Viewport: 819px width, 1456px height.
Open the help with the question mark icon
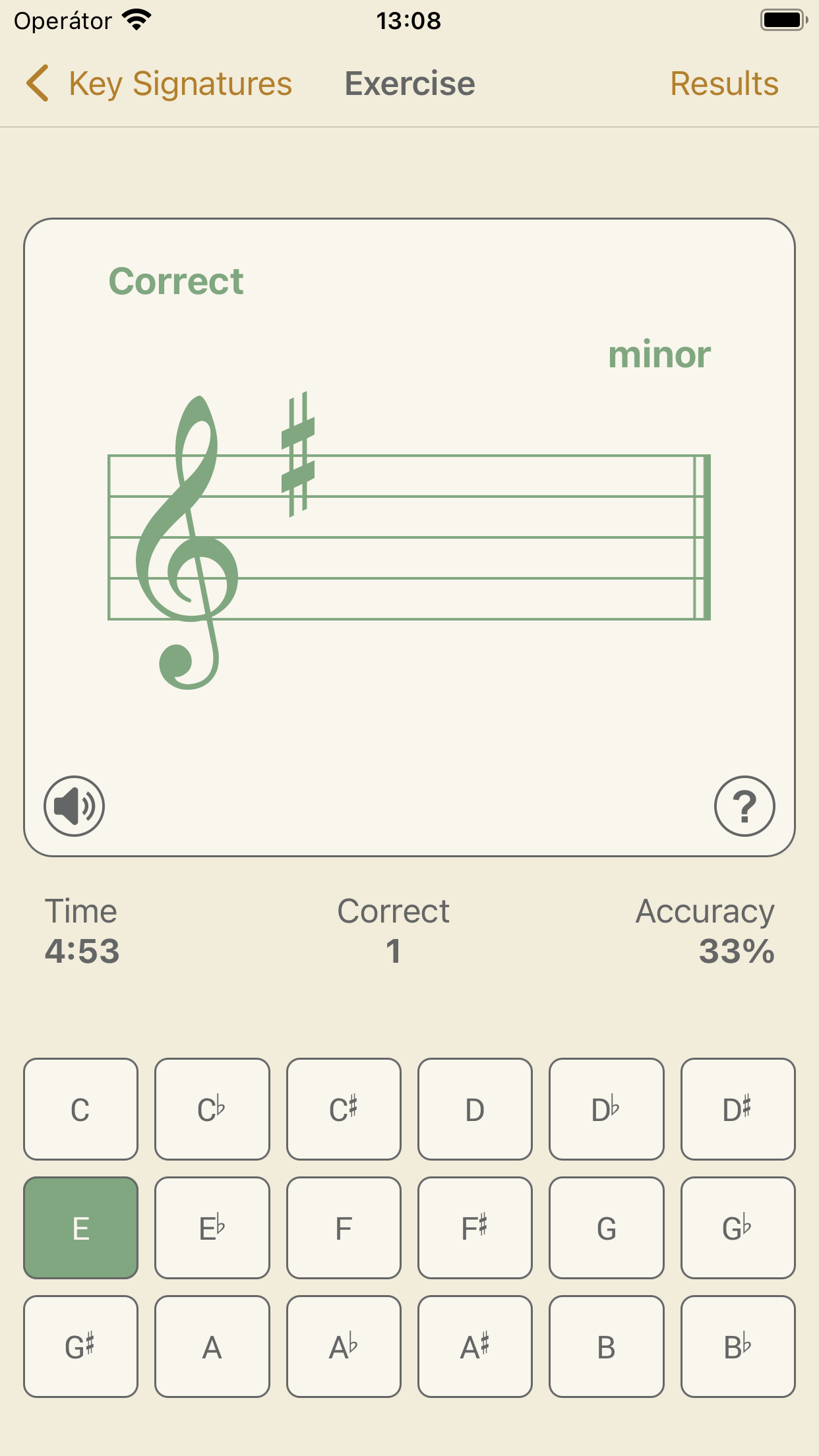coord(744,806)
